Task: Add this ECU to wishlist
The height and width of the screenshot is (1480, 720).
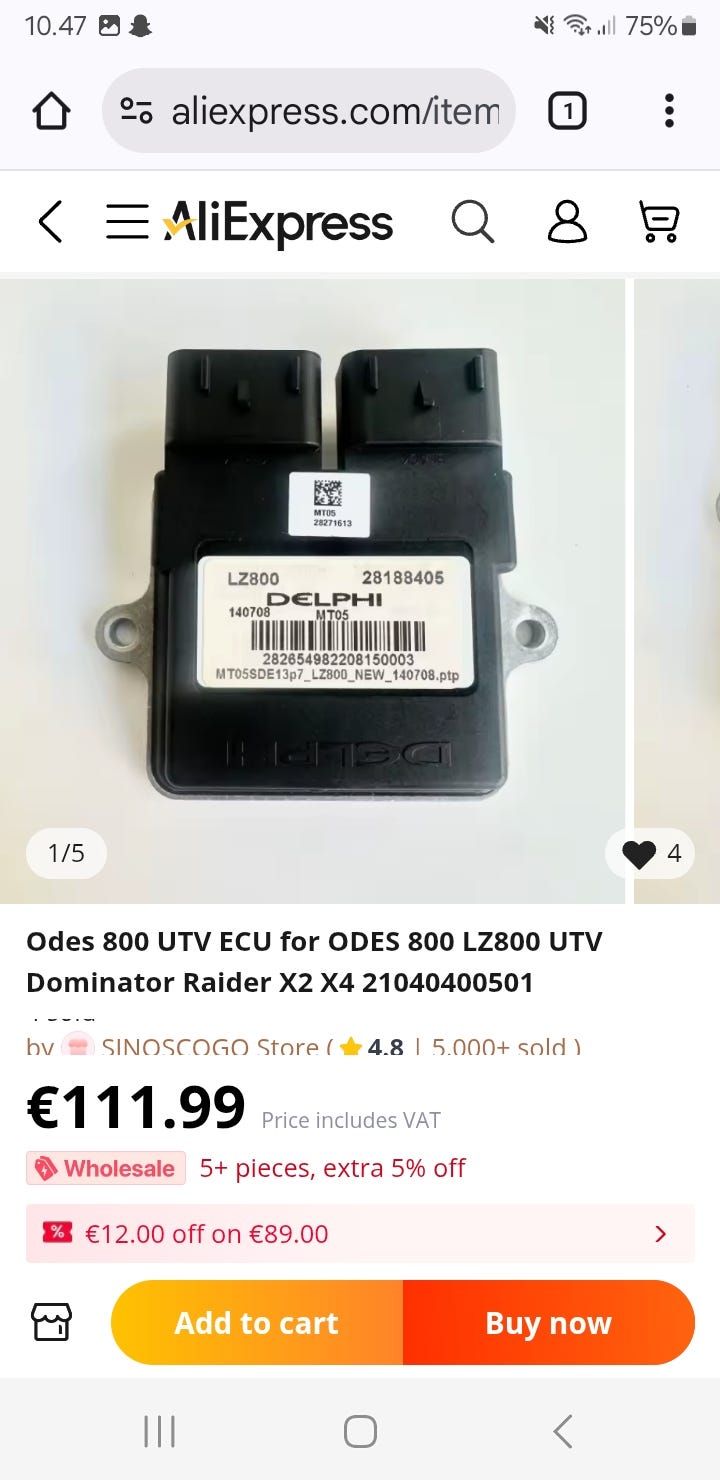Action: pyautogui.click(x=649, y=853)
